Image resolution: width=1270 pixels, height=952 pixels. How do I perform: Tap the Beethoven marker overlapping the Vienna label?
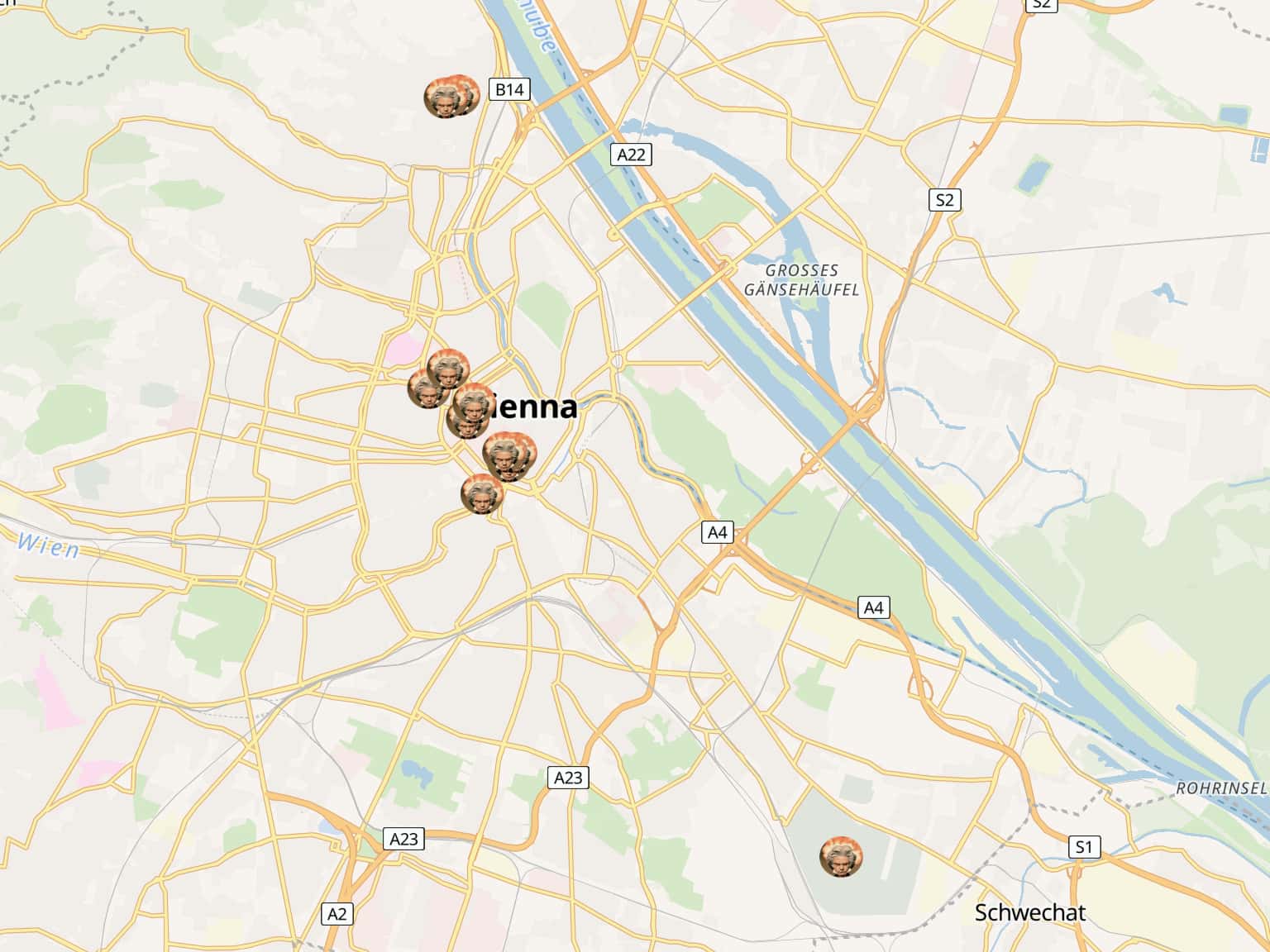(474, 403)
